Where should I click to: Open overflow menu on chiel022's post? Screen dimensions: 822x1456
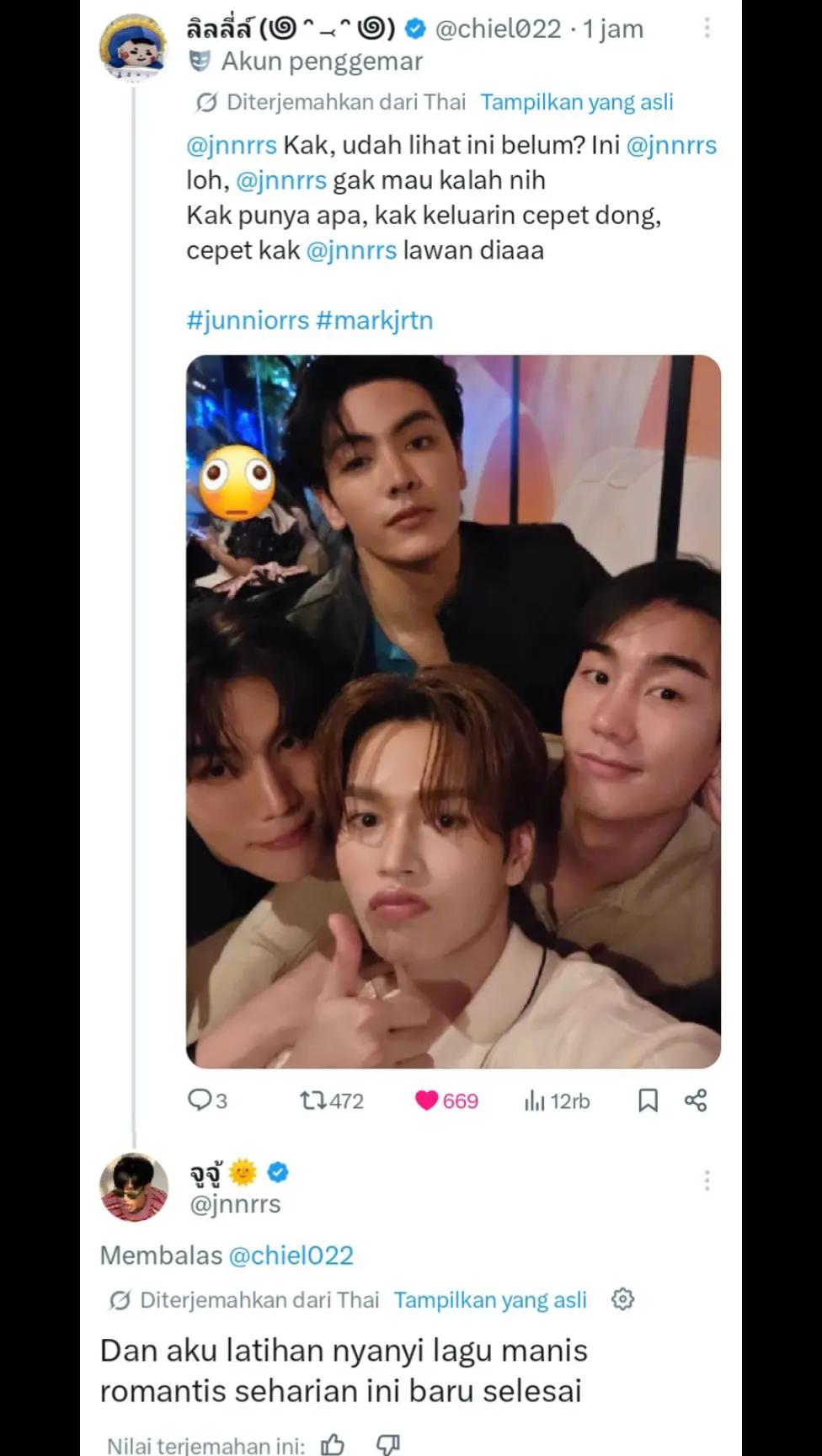point(707,29)
